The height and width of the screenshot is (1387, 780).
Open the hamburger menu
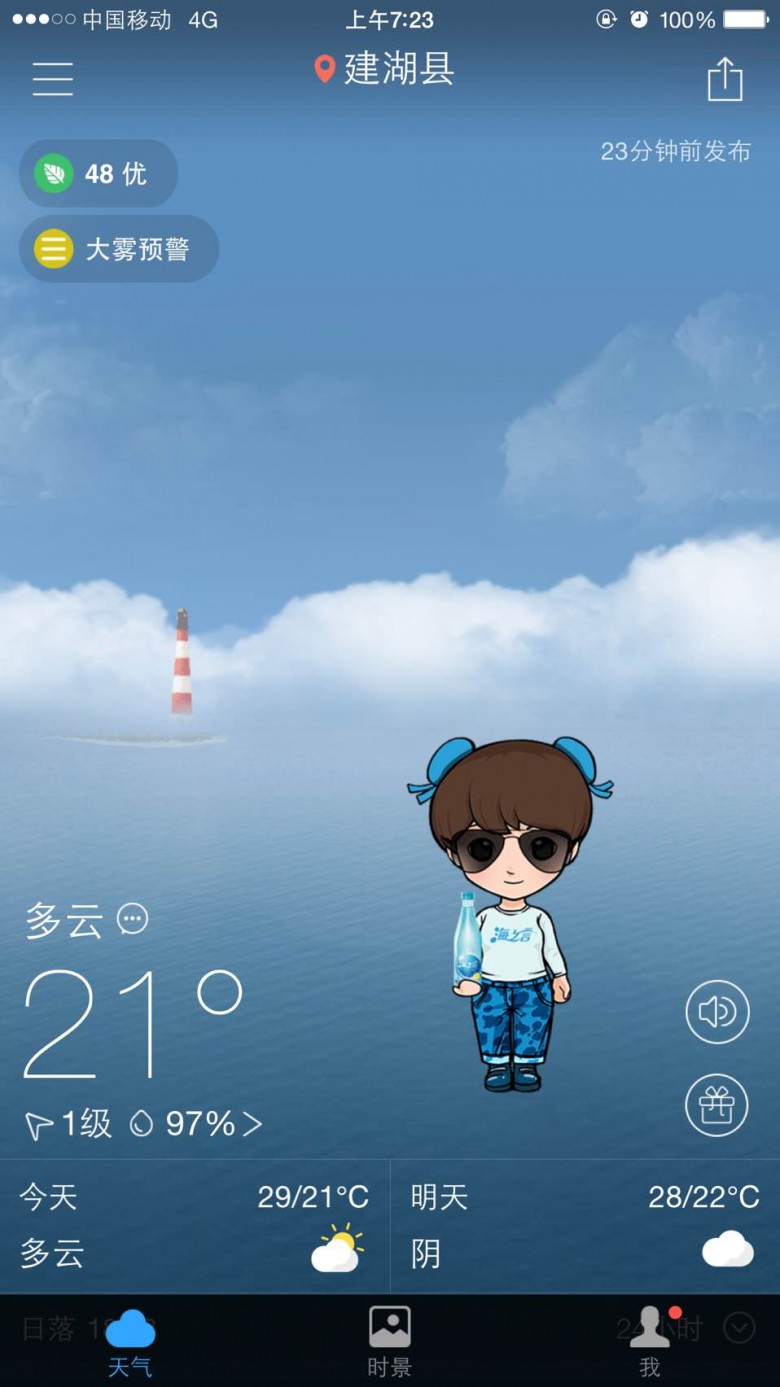tap(53, 78)
